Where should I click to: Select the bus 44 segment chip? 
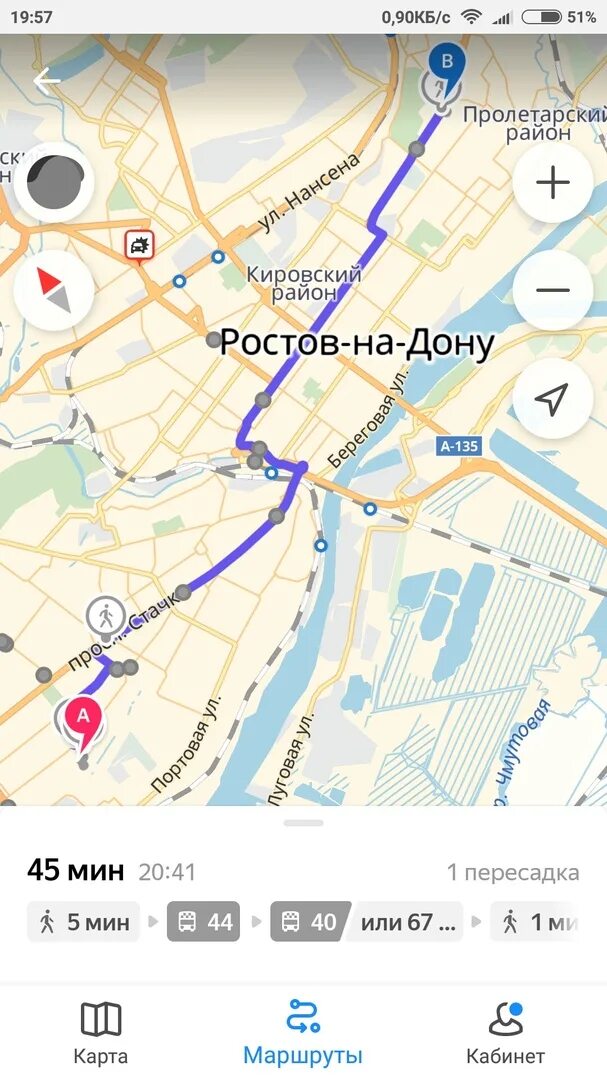pyautogui.click(x=203, y=922)
